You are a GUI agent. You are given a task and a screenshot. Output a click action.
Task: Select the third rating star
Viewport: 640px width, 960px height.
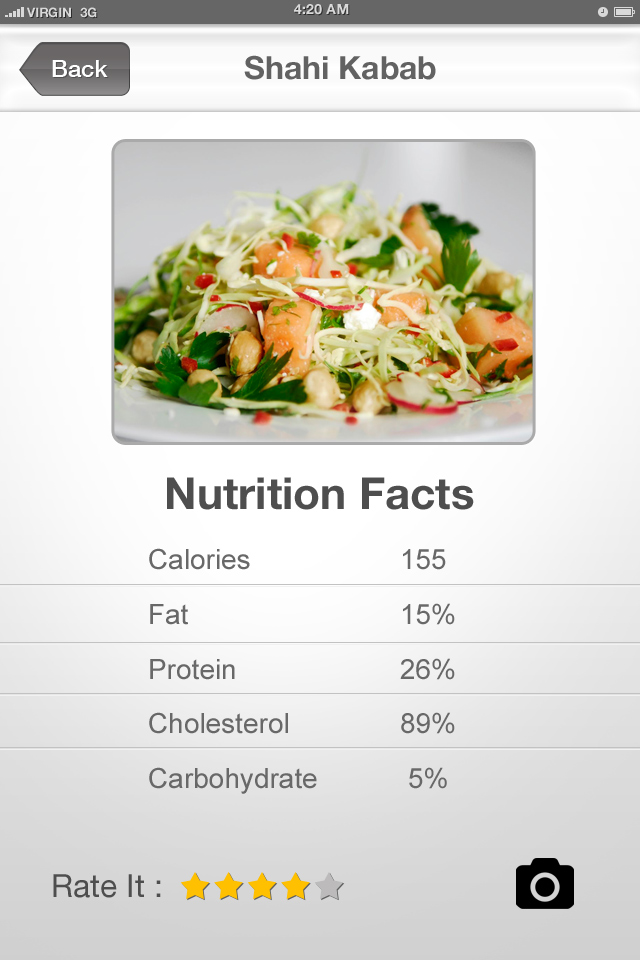(262, 887)
